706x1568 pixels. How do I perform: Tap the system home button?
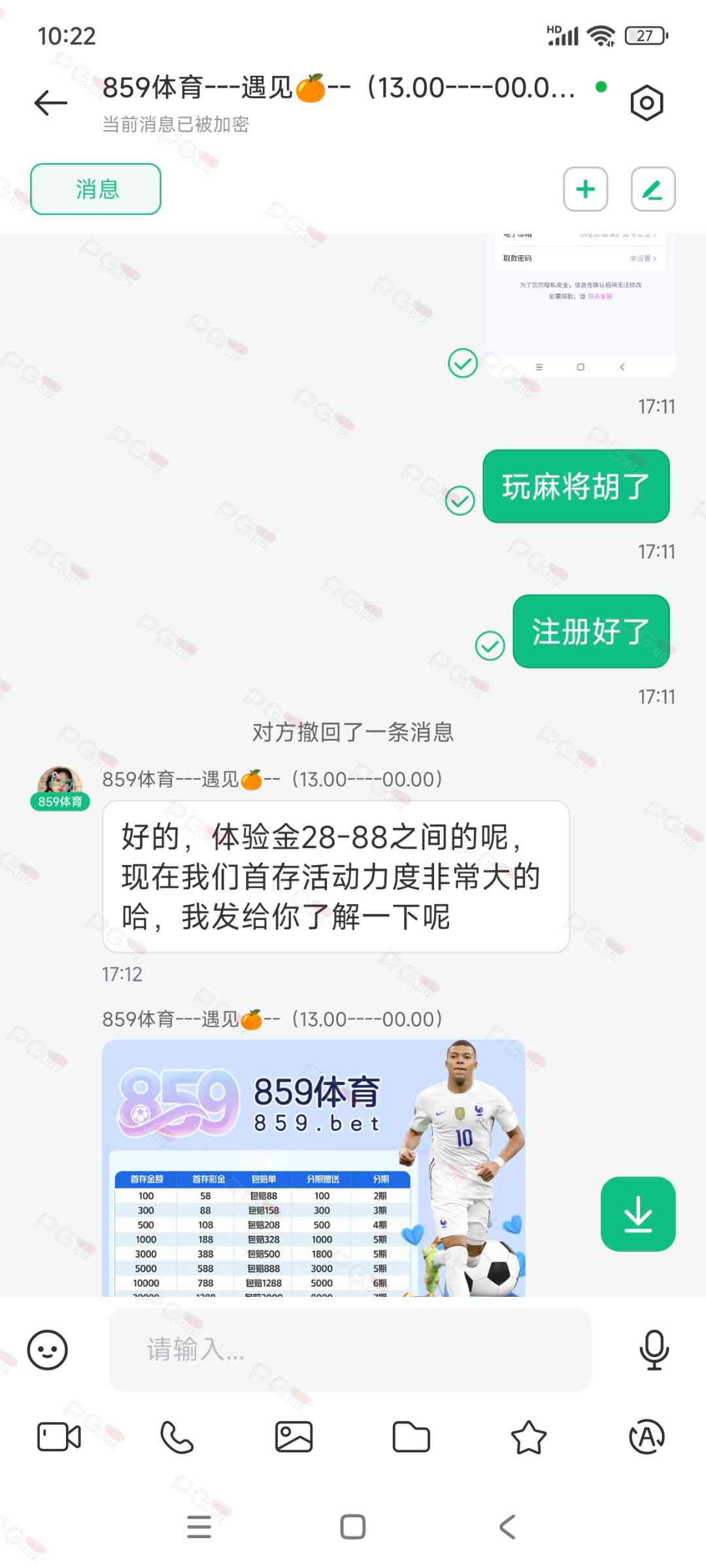(353, 1527)
